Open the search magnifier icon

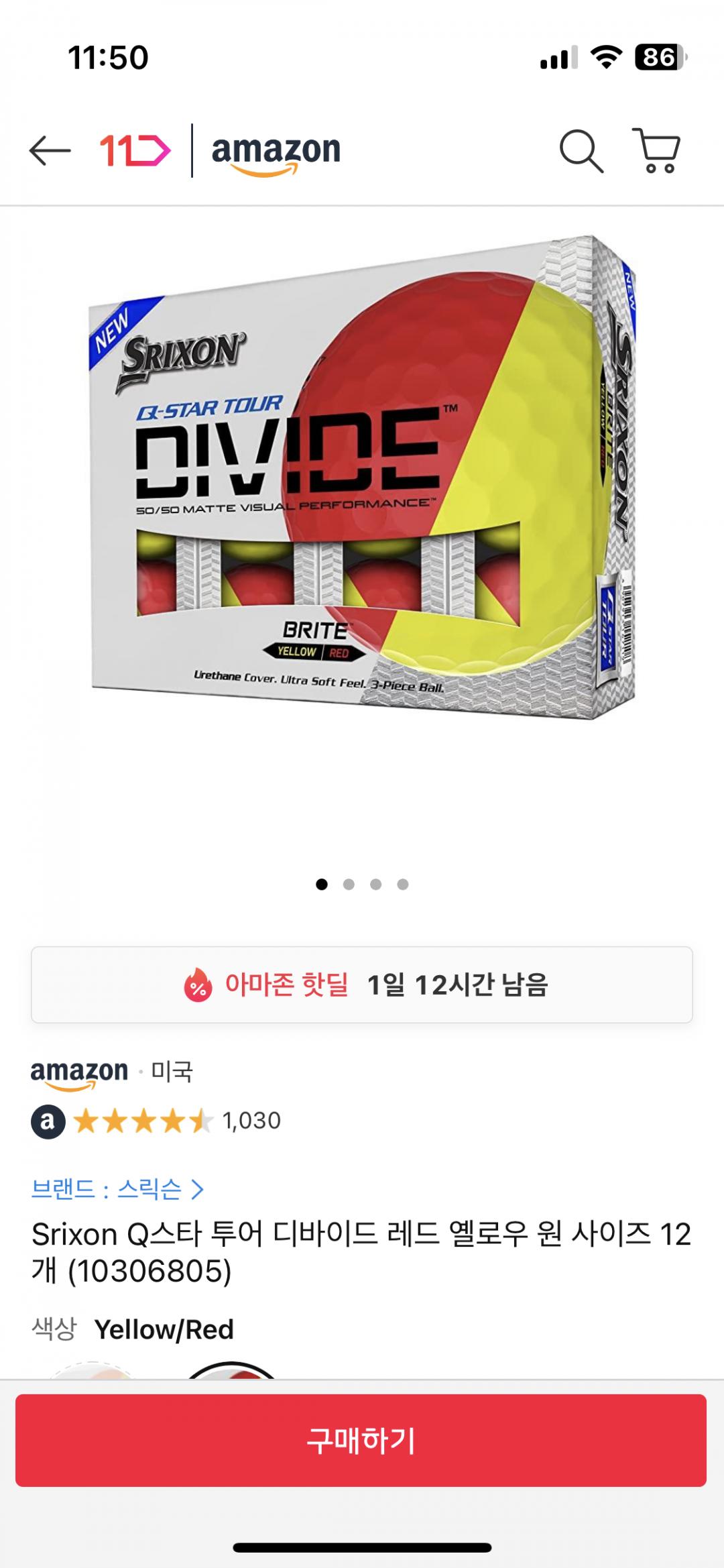point(581,151)
